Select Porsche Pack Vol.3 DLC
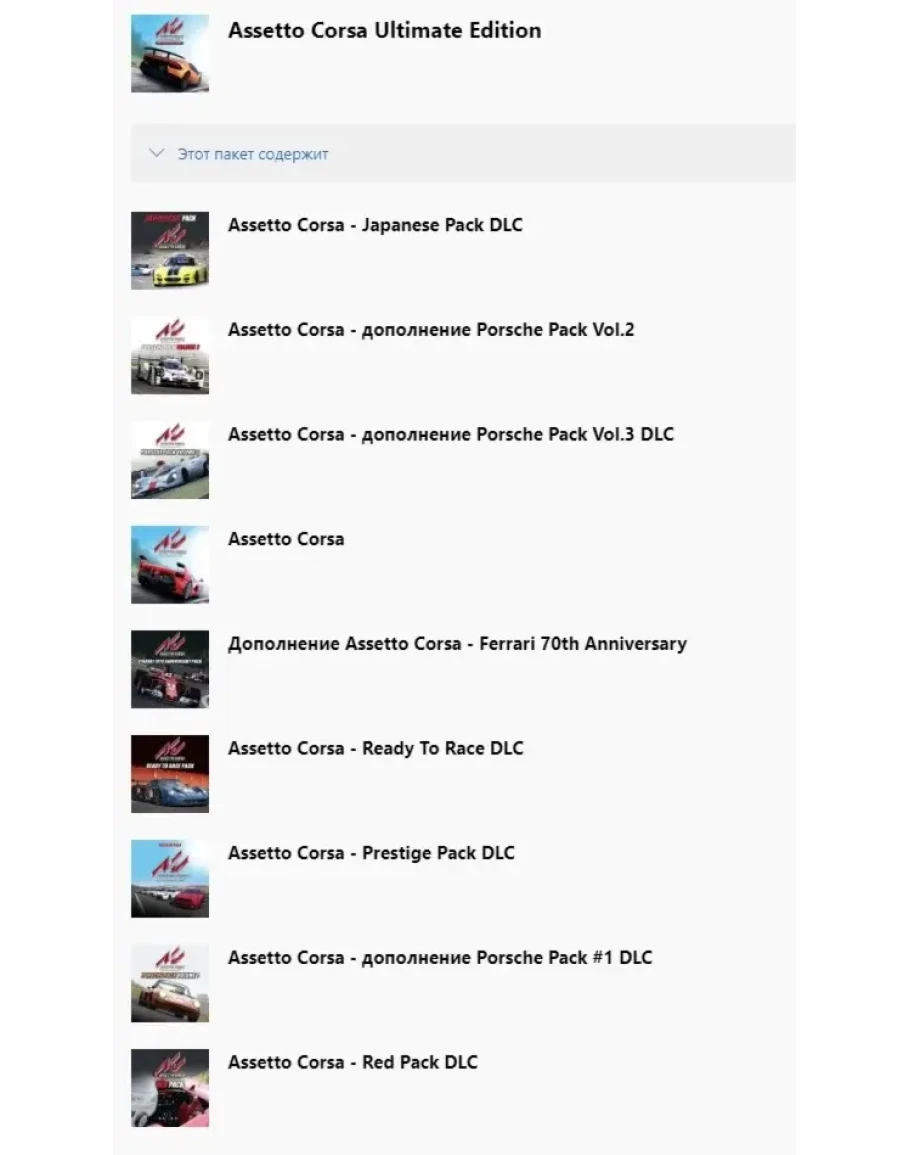This screenshot has height=1155, width=910. click(450, 434)
